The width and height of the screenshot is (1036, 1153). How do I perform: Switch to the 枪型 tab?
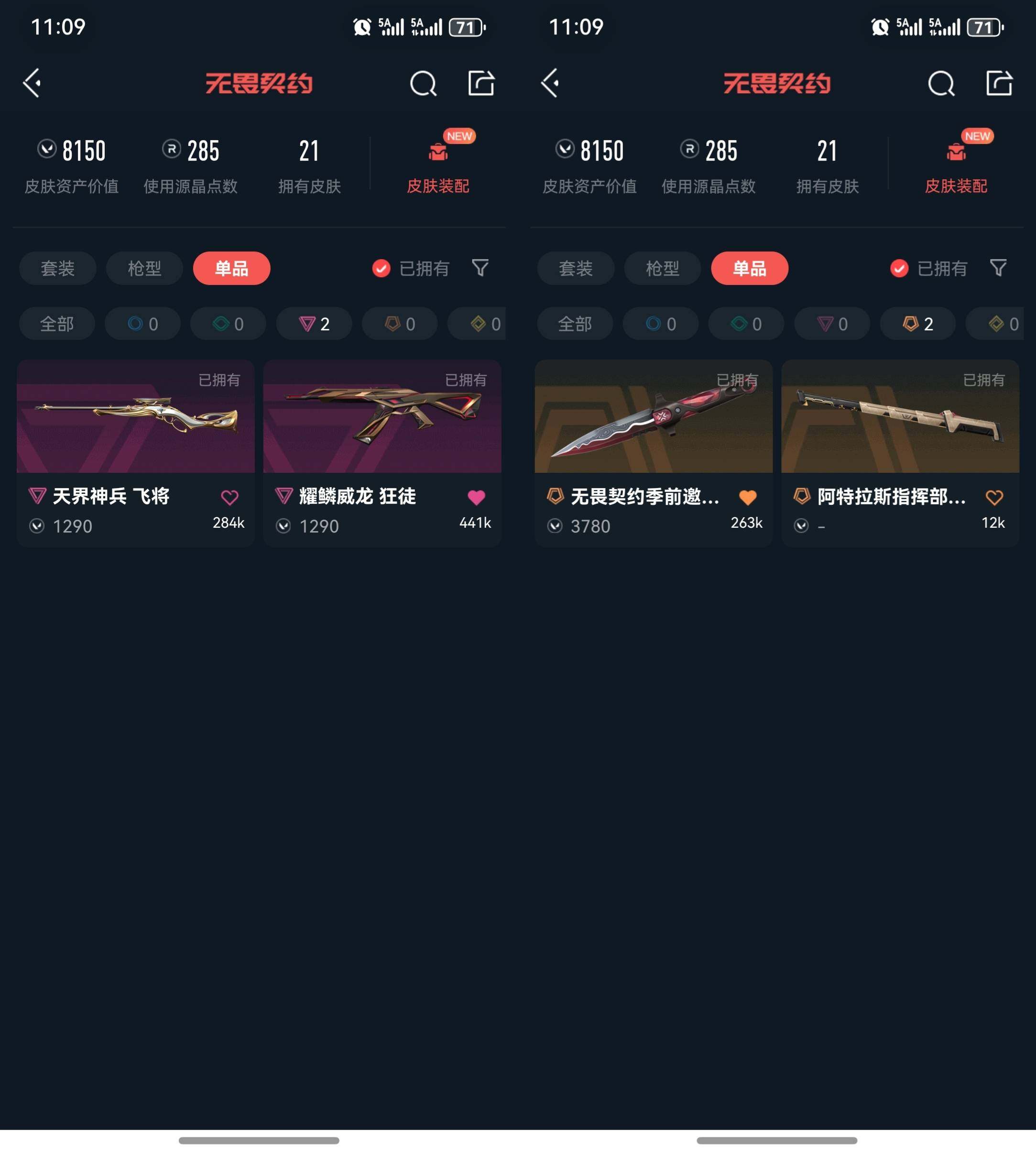point(144,268)
